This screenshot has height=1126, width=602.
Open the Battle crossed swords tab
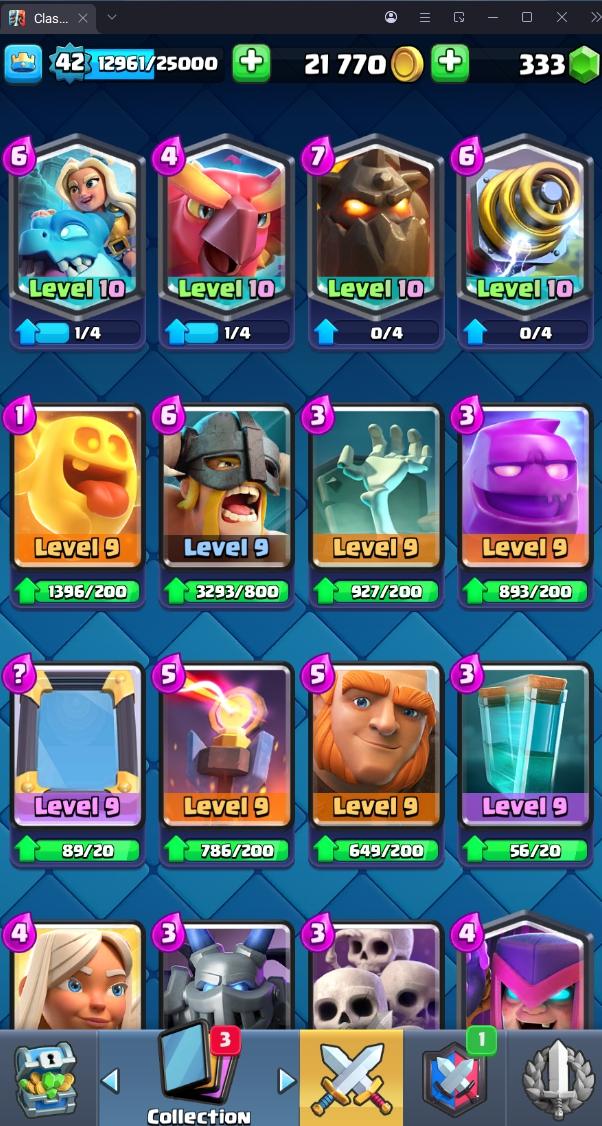pyautogui.click(x=351, y=1078)
